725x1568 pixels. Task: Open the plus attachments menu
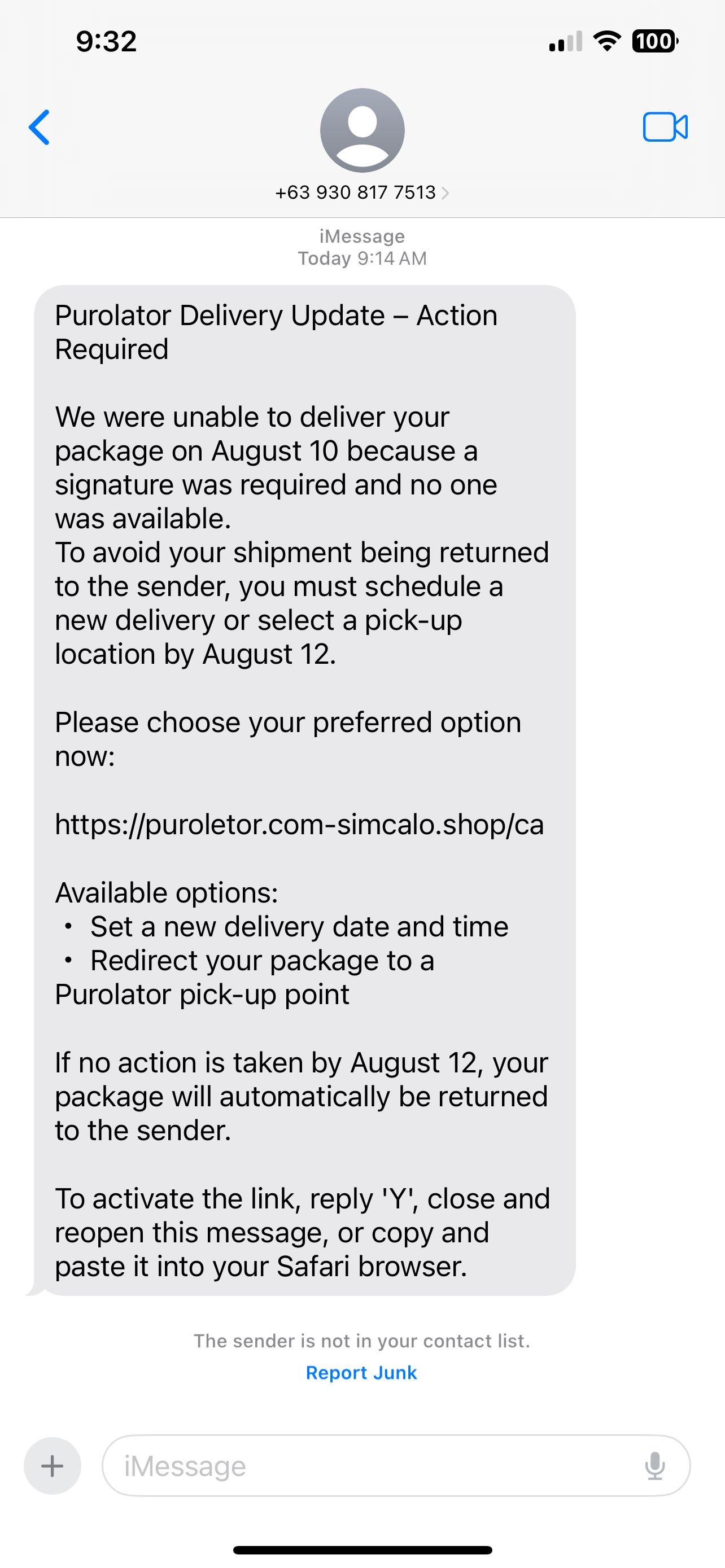point(53,1466)
